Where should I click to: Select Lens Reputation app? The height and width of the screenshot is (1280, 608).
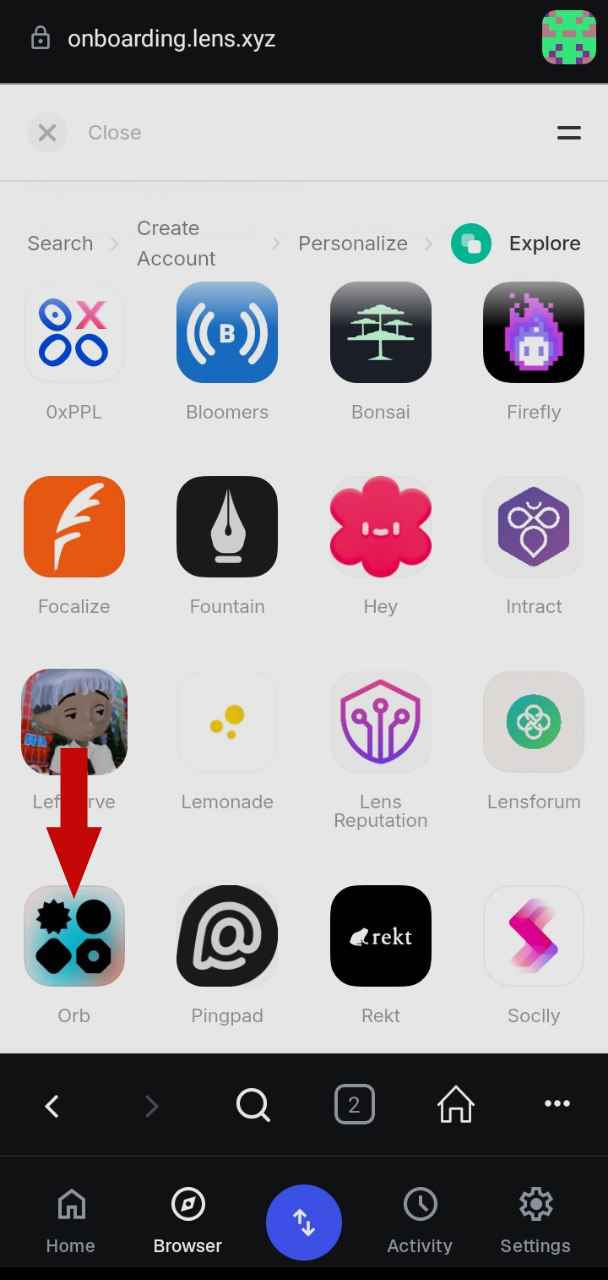click(380, 722)
